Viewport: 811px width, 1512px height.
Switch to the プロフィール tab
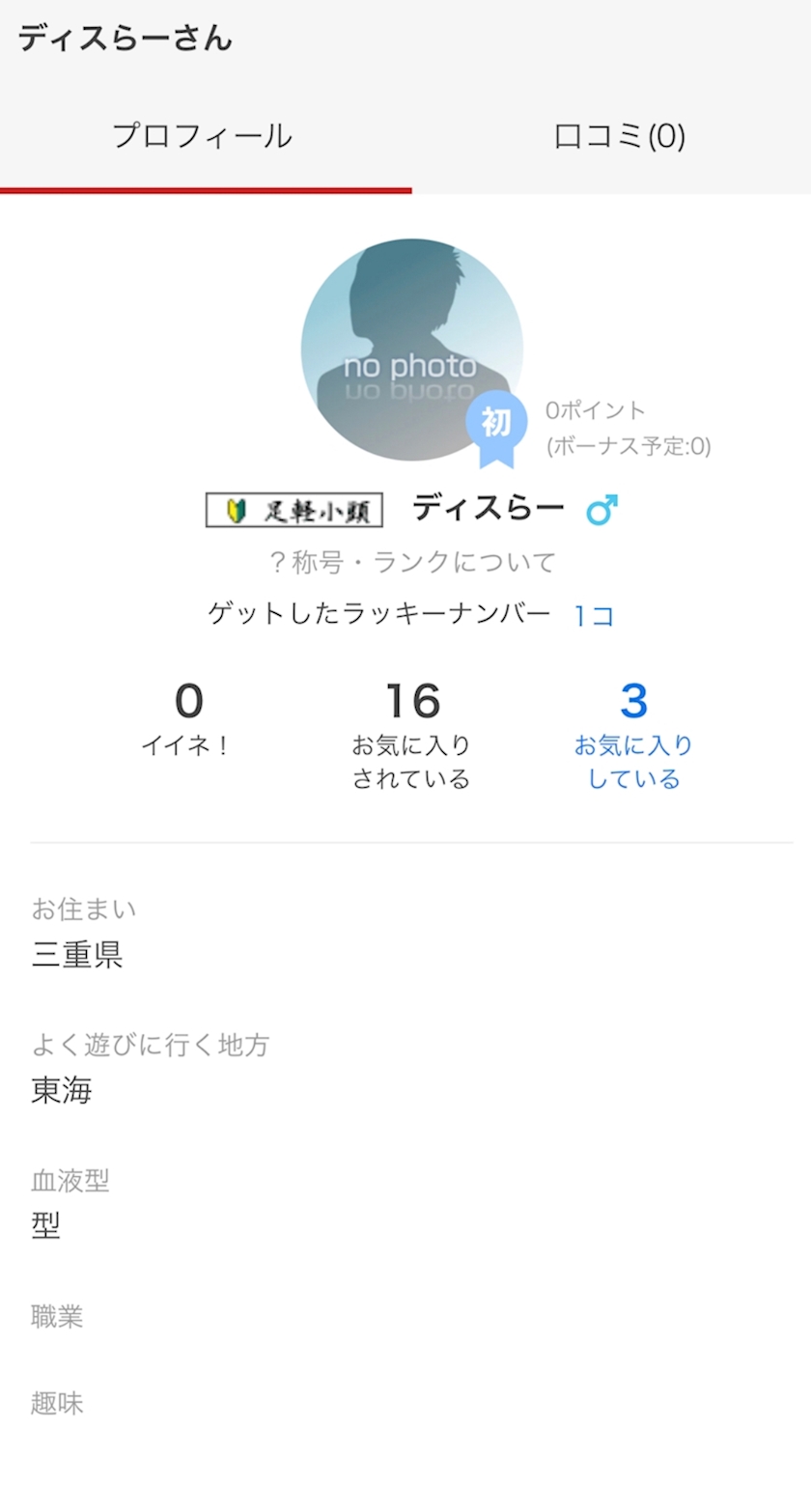point(203,136)
